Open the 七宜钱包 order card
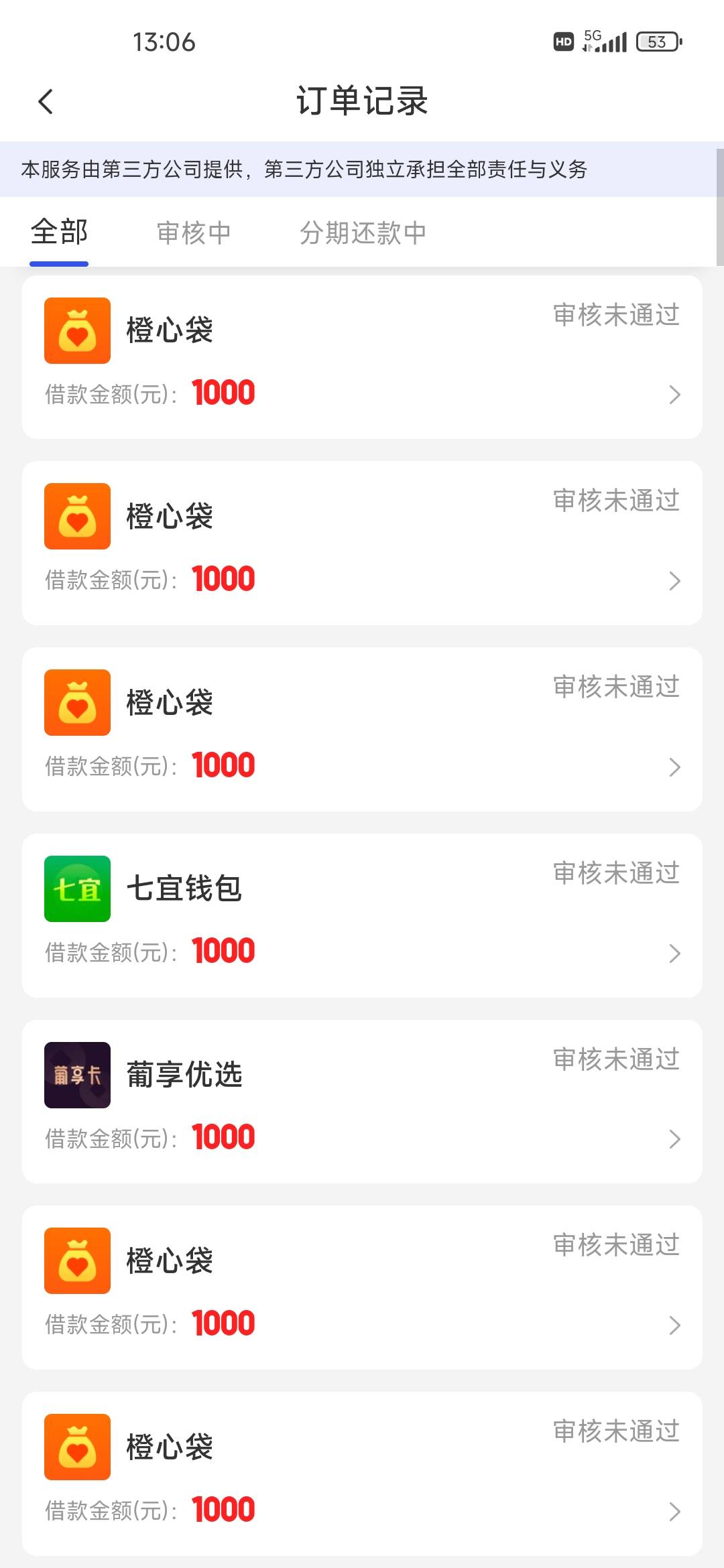Screen dimensions: 724x1568 (x=362, y=915)
